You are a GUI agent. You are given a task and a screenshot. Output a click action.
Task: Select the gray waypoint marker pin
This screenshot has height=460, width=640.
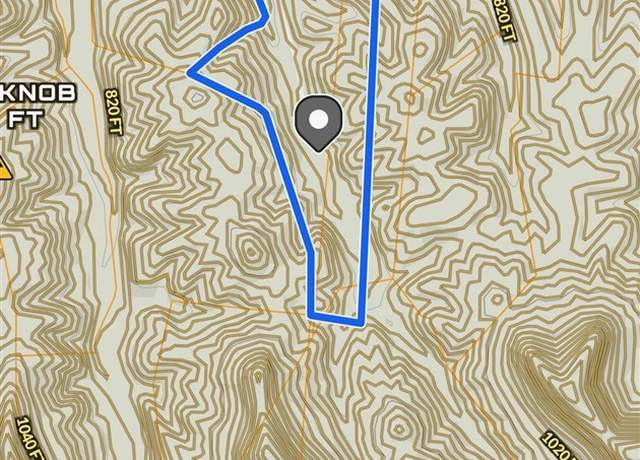pos(319,122)
